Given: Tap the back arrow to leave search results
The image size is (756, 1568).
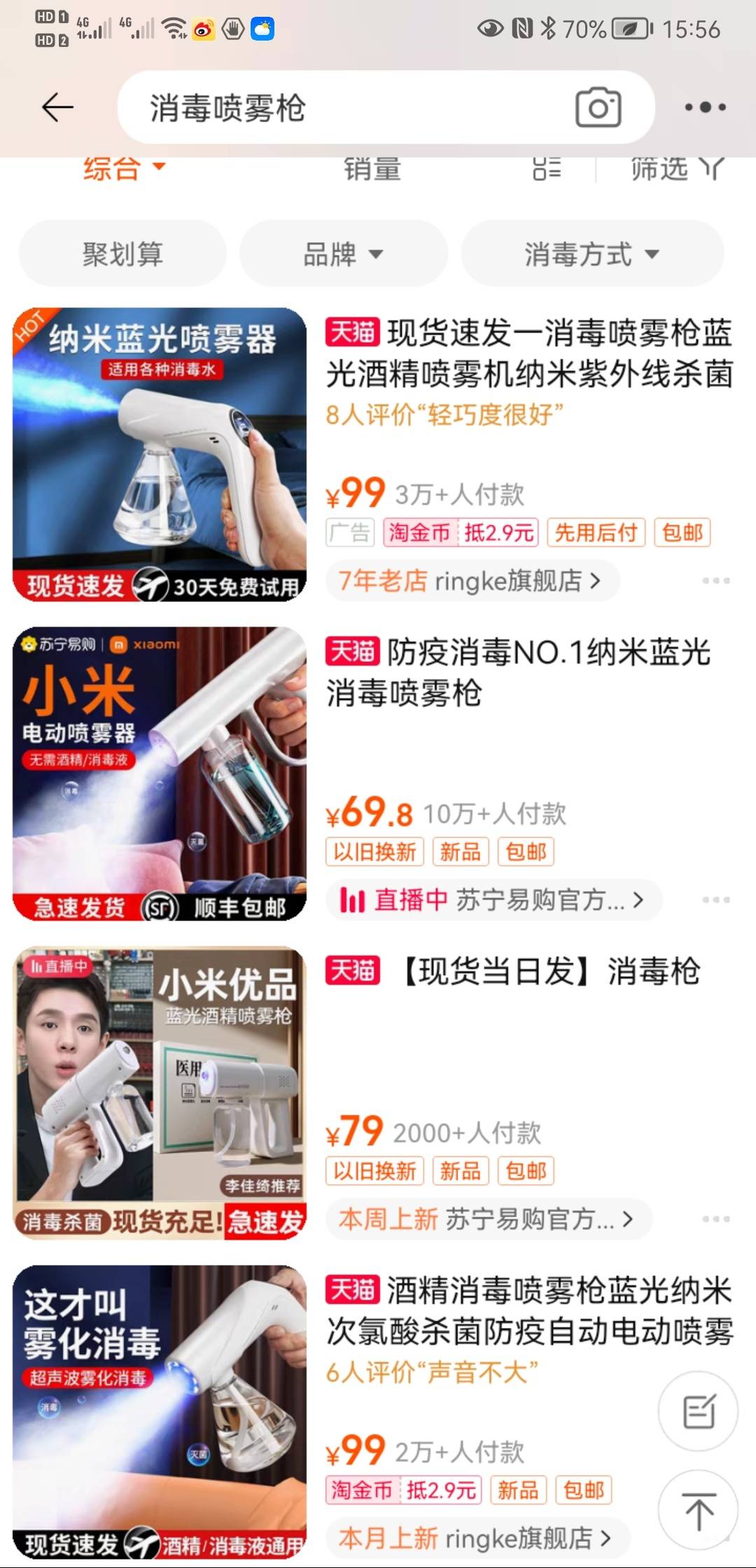Looking at the screenshot, I should (x=56, y=107).
